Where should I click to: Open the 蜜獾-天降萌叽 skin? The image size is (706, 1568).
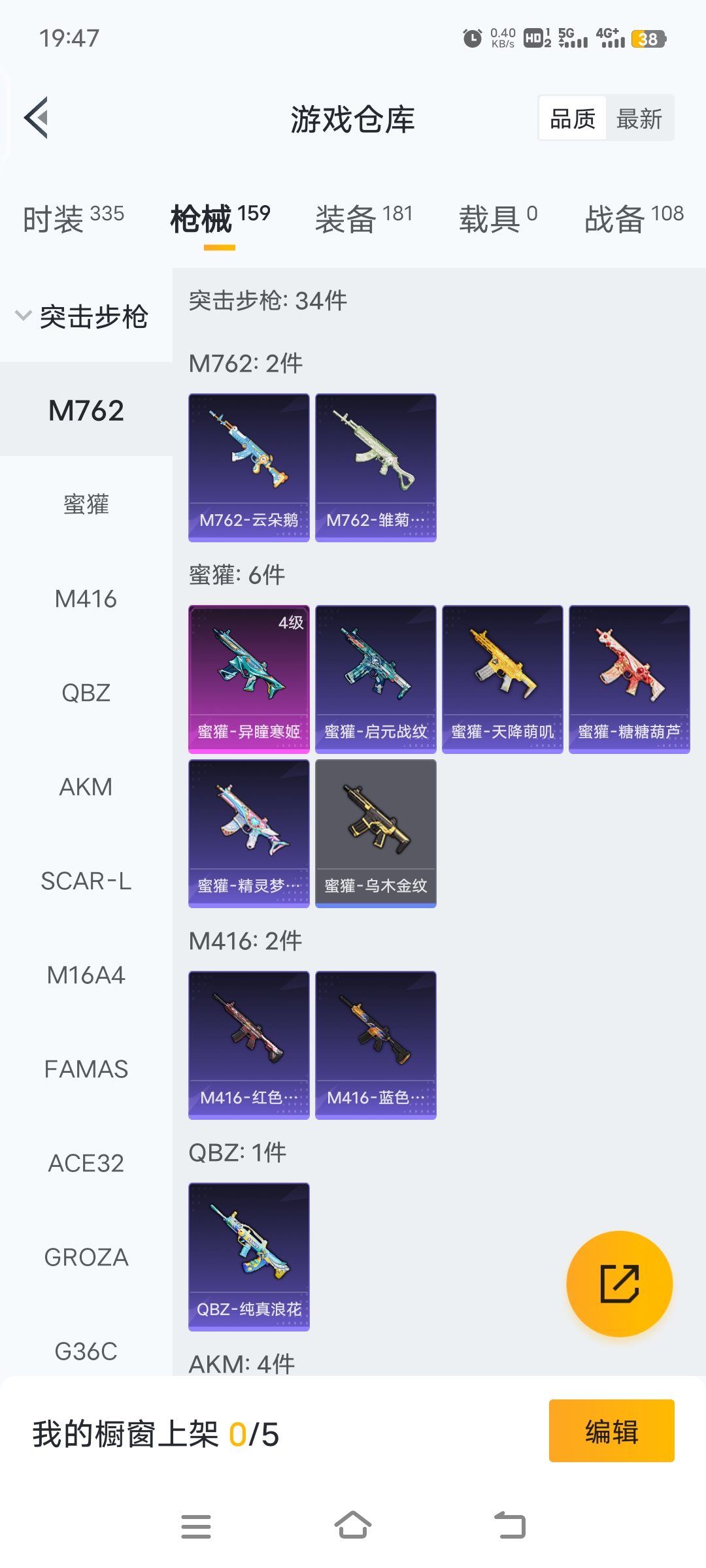pos(502,679)
